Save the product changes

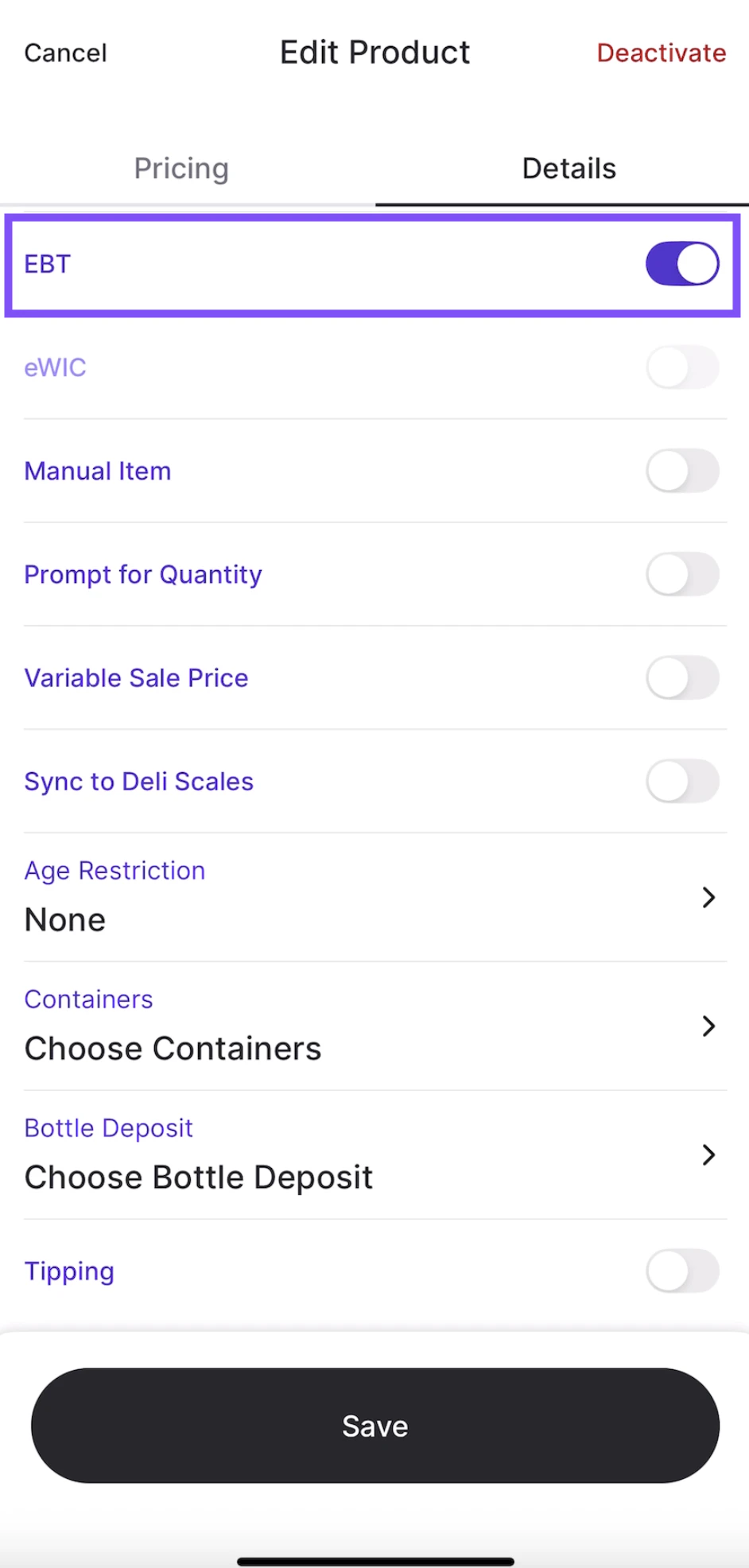pos(374,1426)
